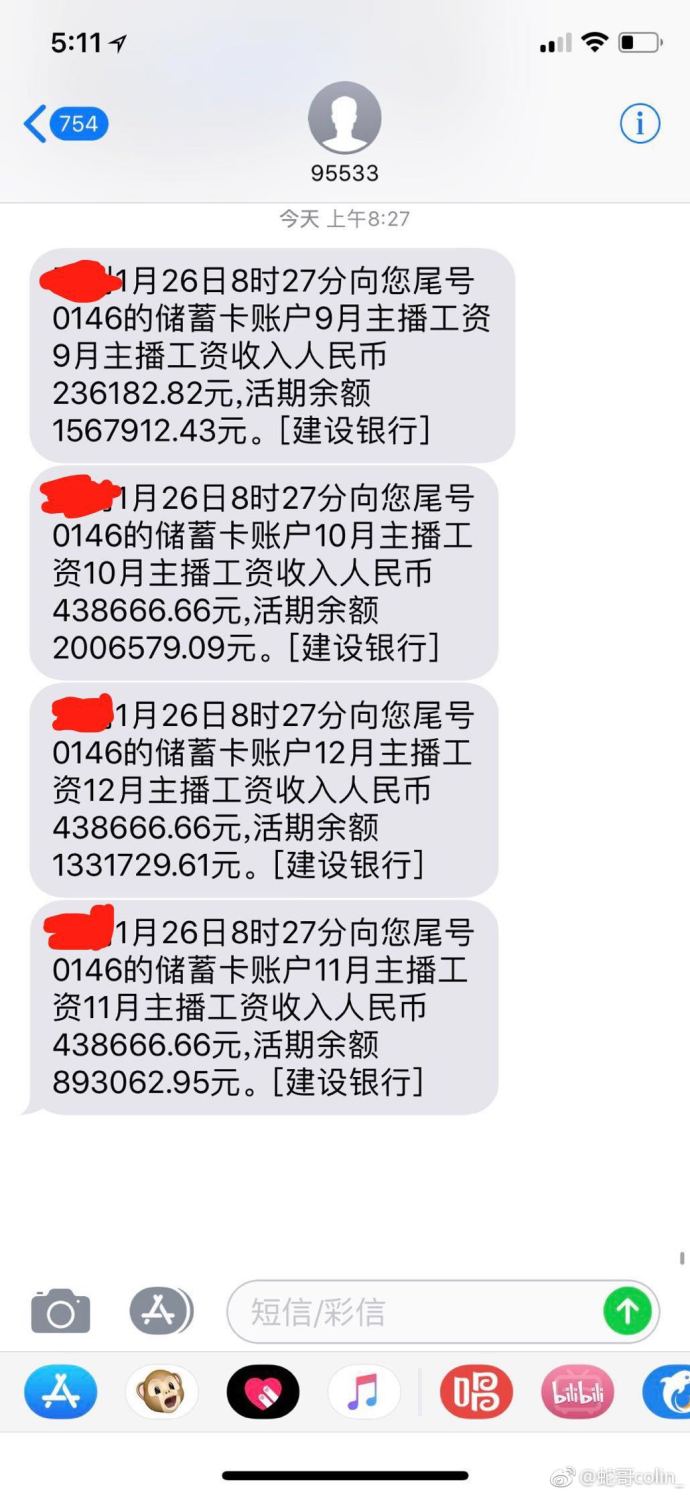This screenshot has width=690, height=1495.
Task: Go back to the messages list
Action: [x=64, y=125]
